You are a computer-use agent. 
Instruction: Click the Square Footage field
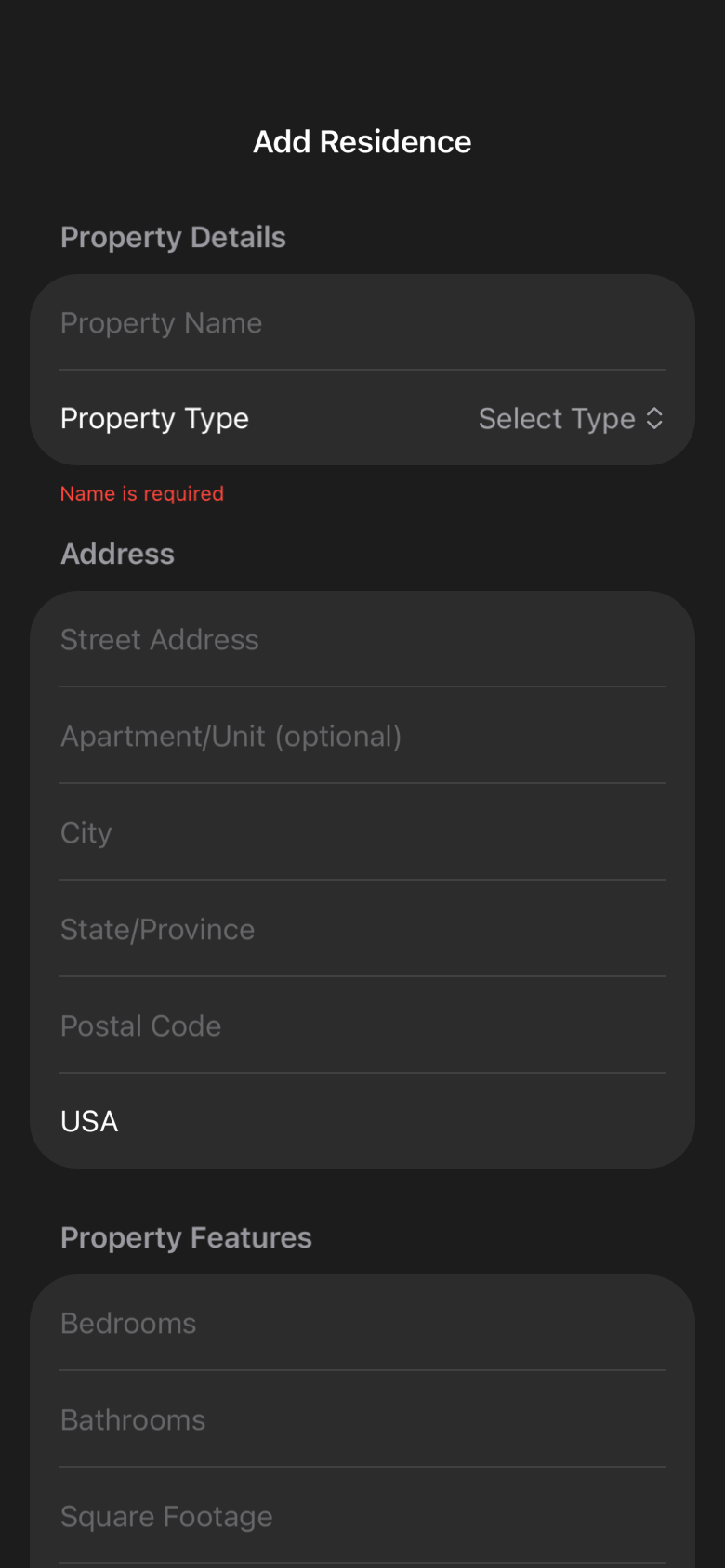362,1516
